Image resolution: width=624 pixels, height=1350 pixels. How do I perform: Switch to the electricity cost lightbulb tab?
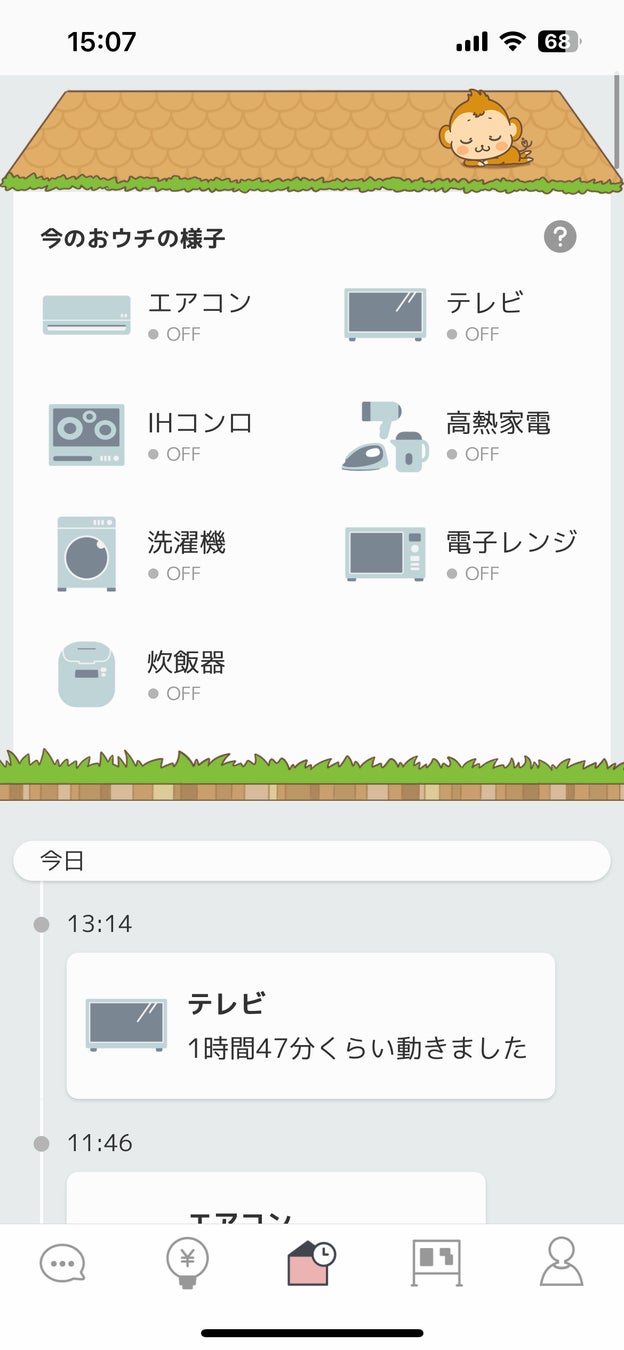coord(187,1263)
